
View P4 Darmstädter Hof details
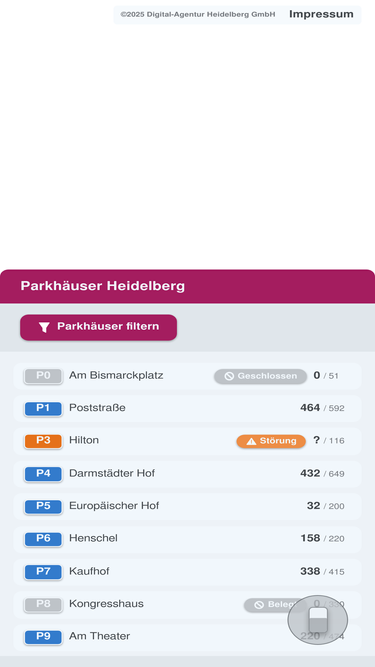[187, 474]
